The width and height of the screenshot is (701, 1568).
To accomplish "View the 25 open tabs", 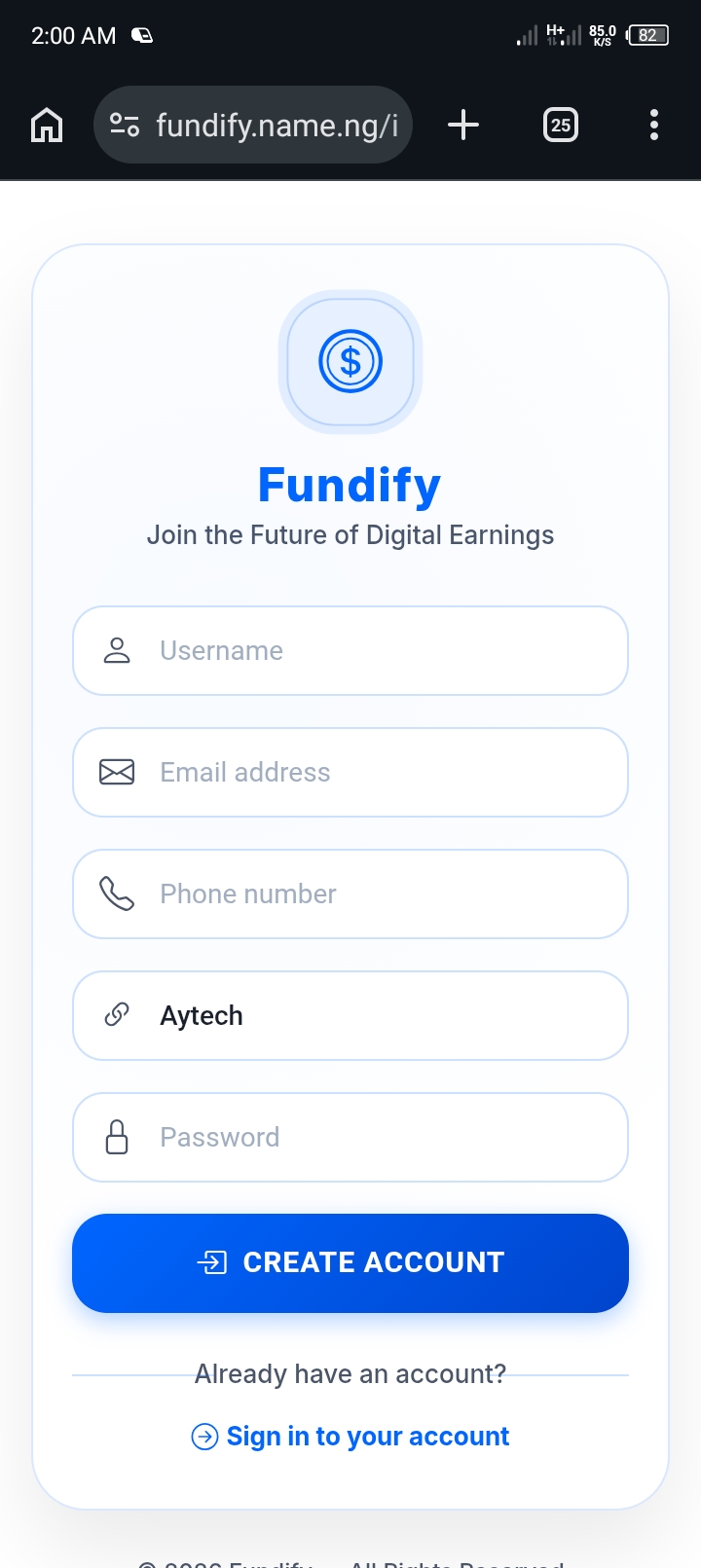I will 560,125.
